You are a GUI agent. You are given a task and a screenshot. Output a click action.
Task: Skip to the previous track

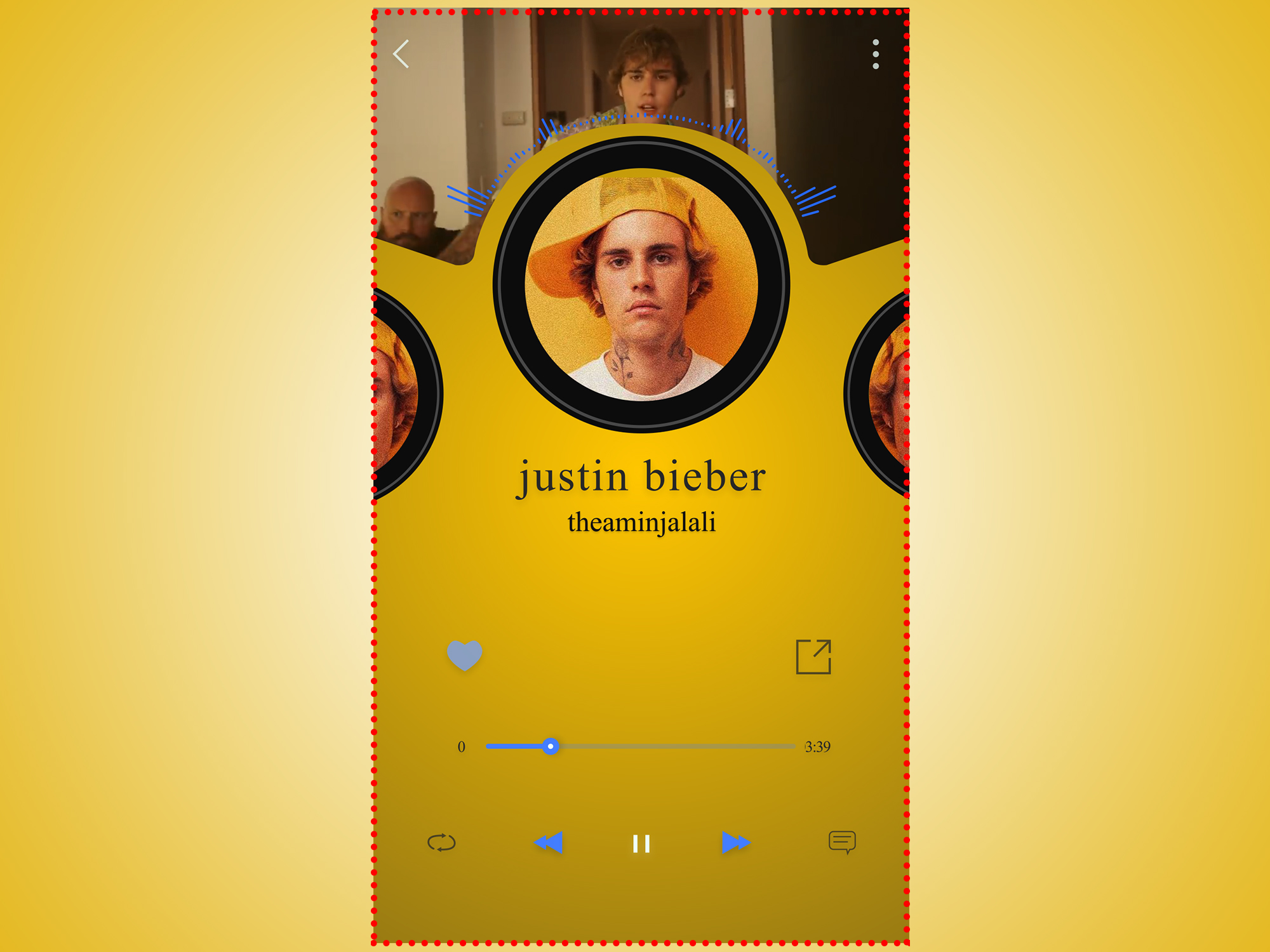(x=548, y=843)
